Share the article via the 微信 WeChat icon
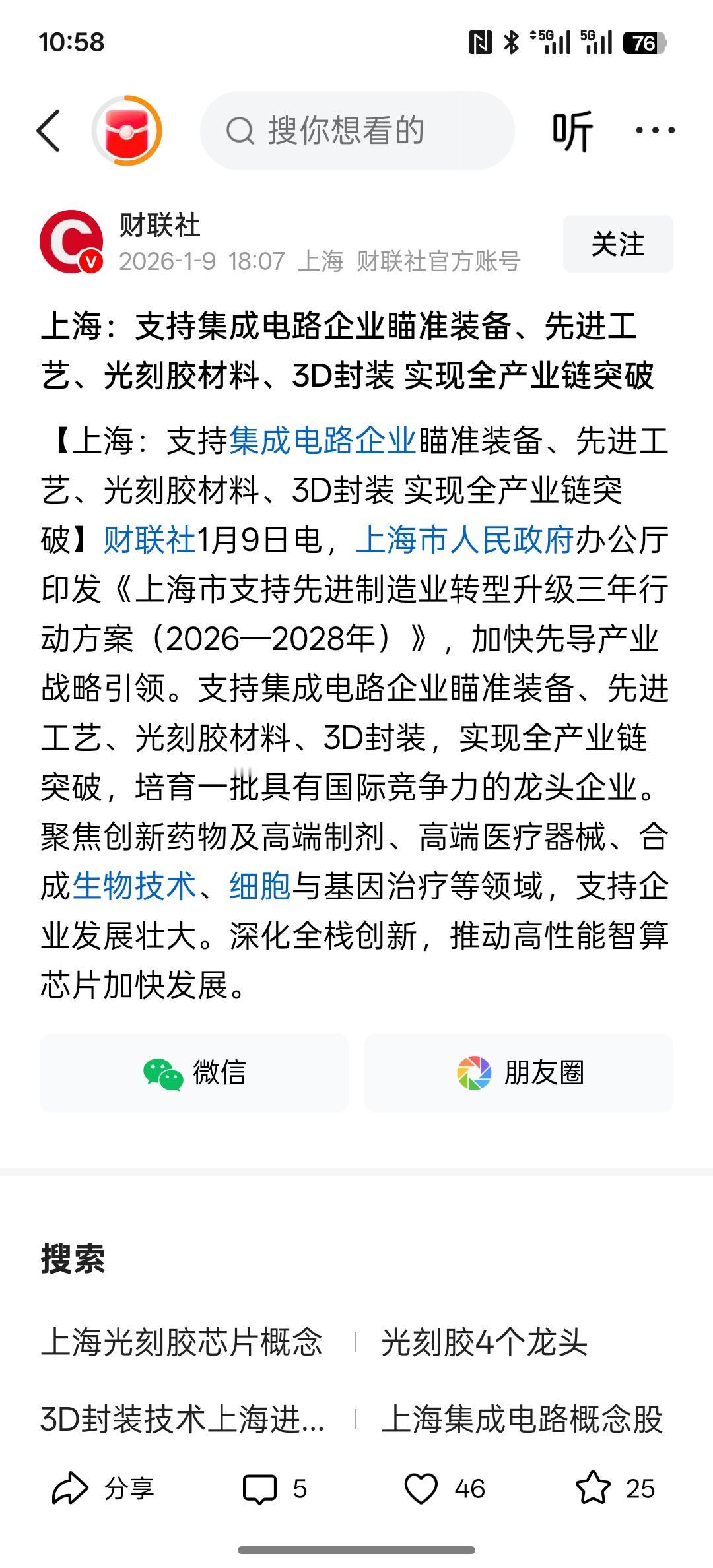The image size is (713, 1568). (193, 1073)
